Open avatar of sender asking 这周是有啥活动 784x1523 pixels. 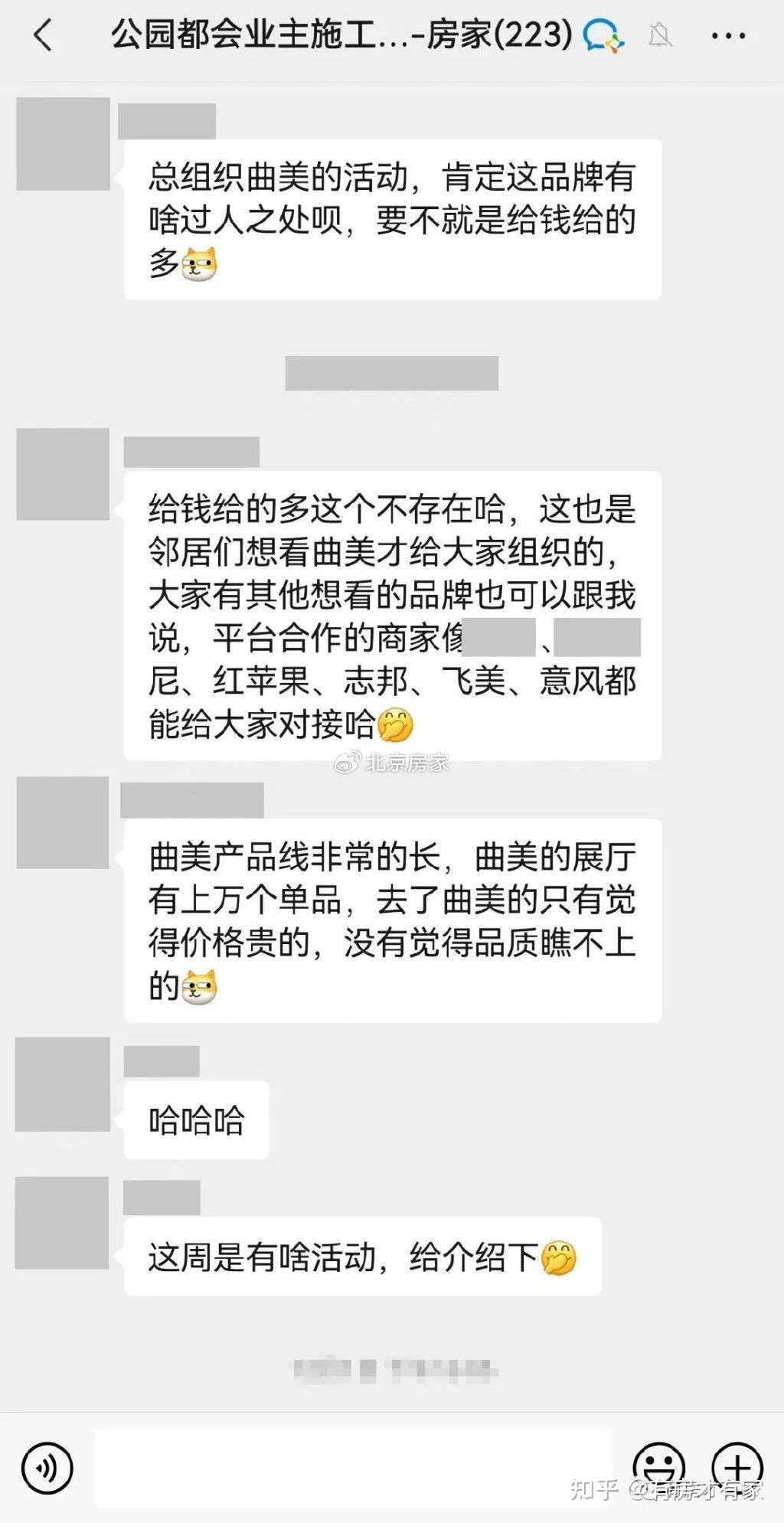coord(63,1223)
